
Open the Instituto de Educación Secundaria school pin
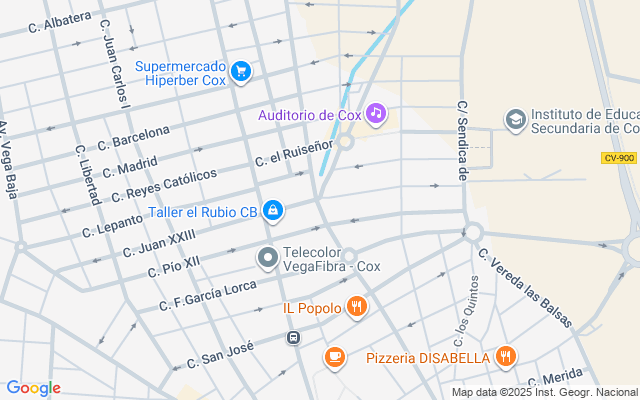coord(515,120)
